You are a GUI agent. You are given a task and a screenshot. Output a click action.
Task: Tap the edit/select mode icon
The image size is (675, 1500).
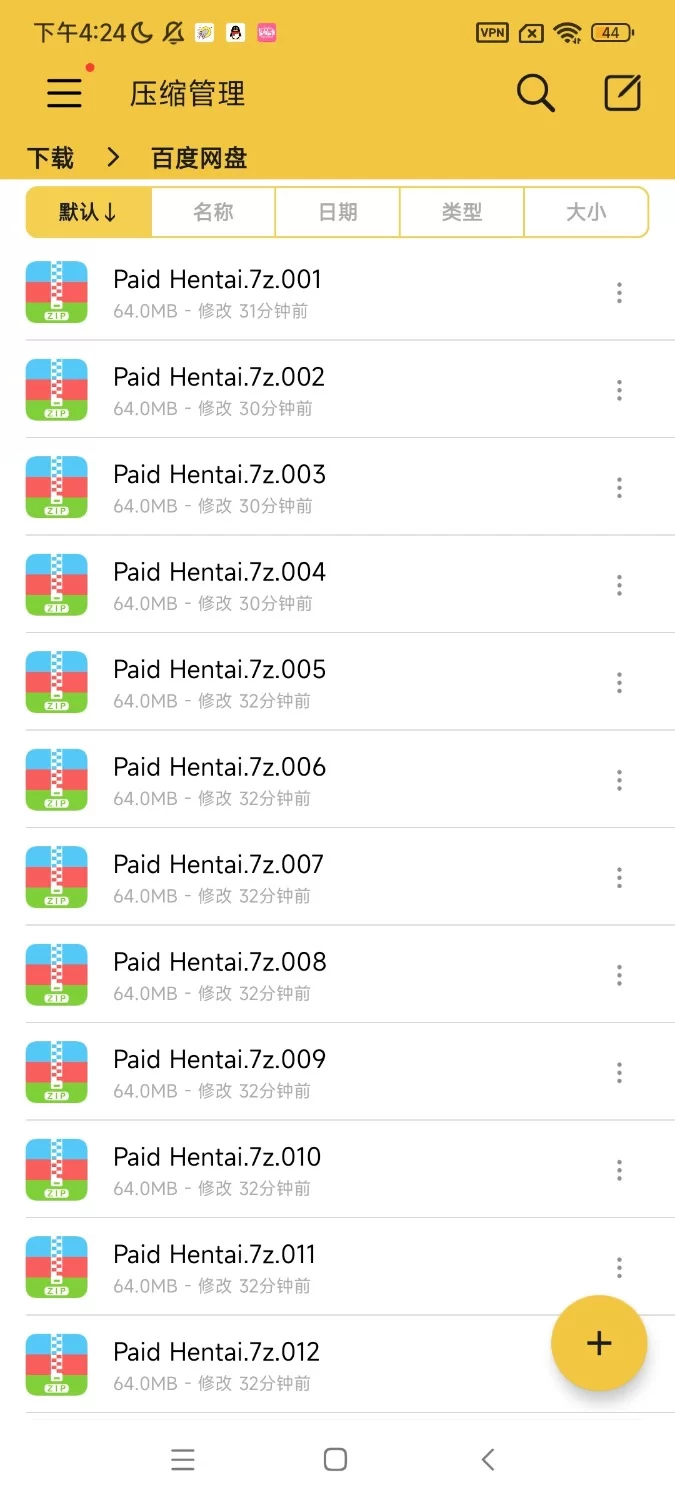(x=622, y=93)
